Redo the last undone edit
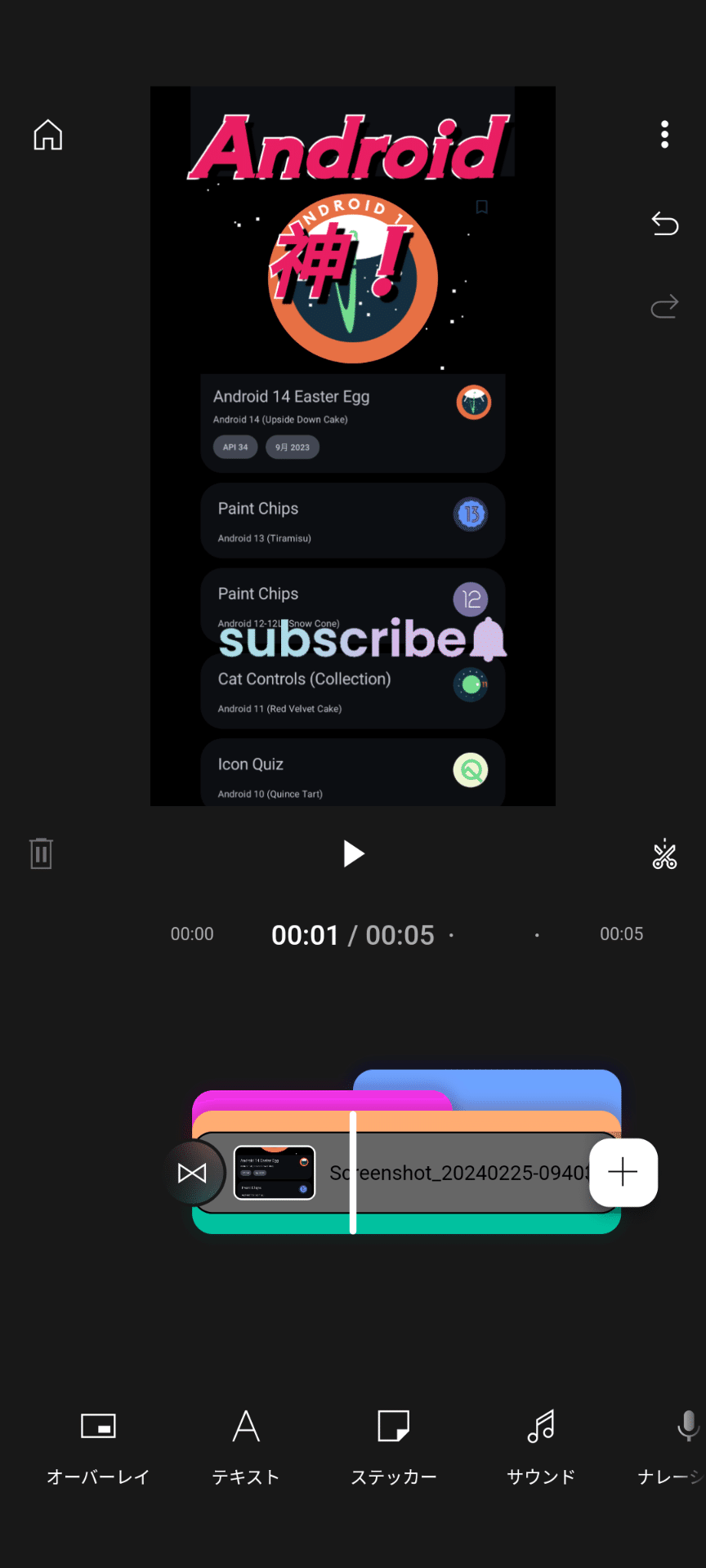This screenshot has height=1568, width=706. (664, 307)
